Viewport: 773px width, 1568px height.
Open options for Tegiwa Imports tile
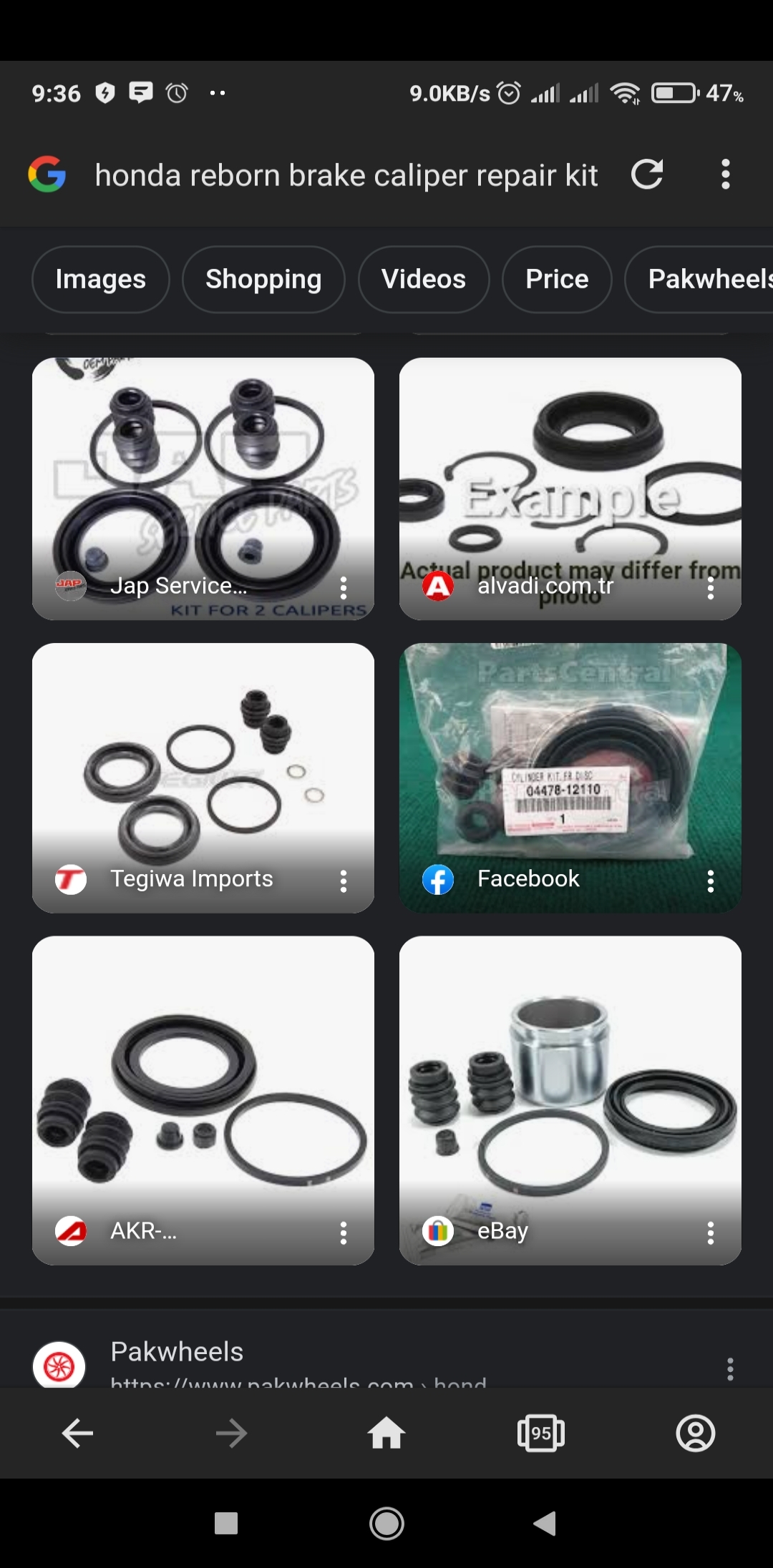pos(344,881)
